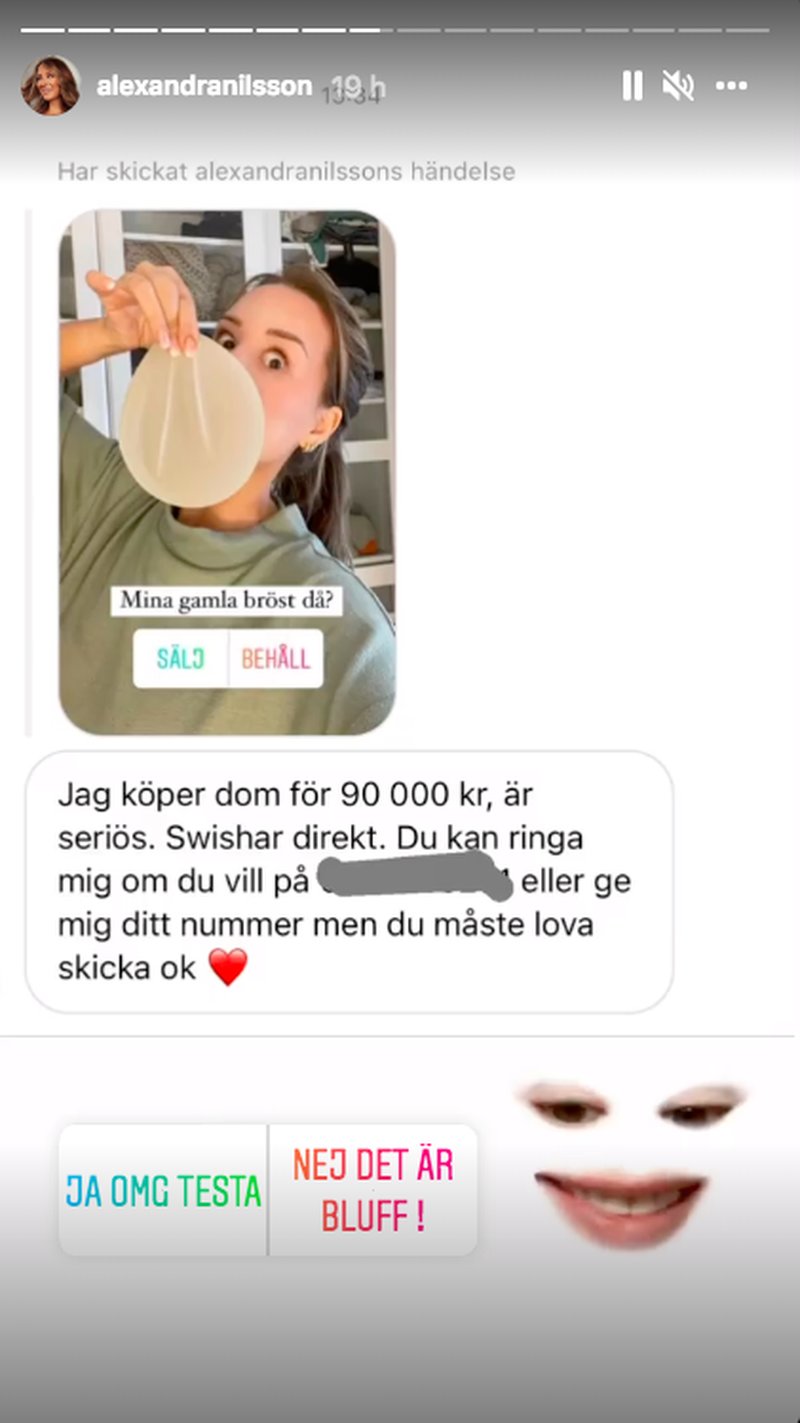Screen dimensions: 800x1423
Task: Open the alexandranilsson profile picture
Action: coord(50,86)
